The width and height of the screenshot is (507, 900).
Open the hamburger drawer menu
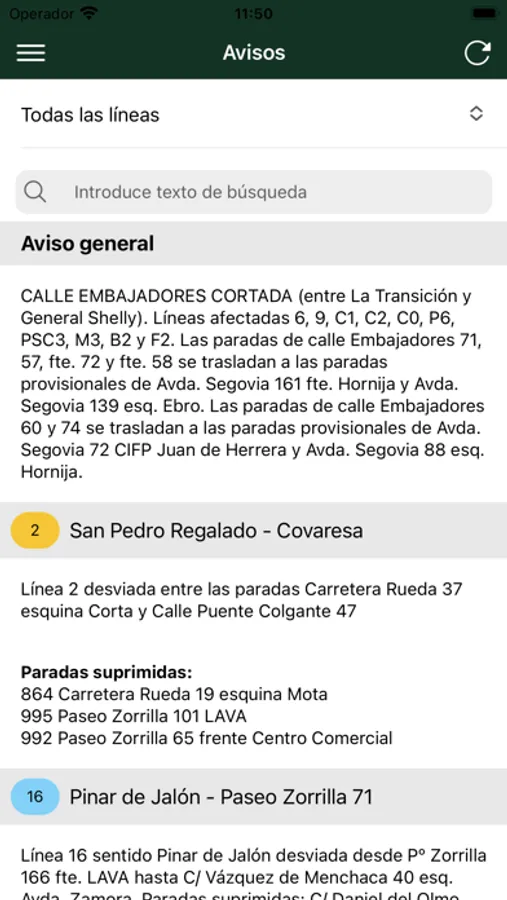[30, 53]
